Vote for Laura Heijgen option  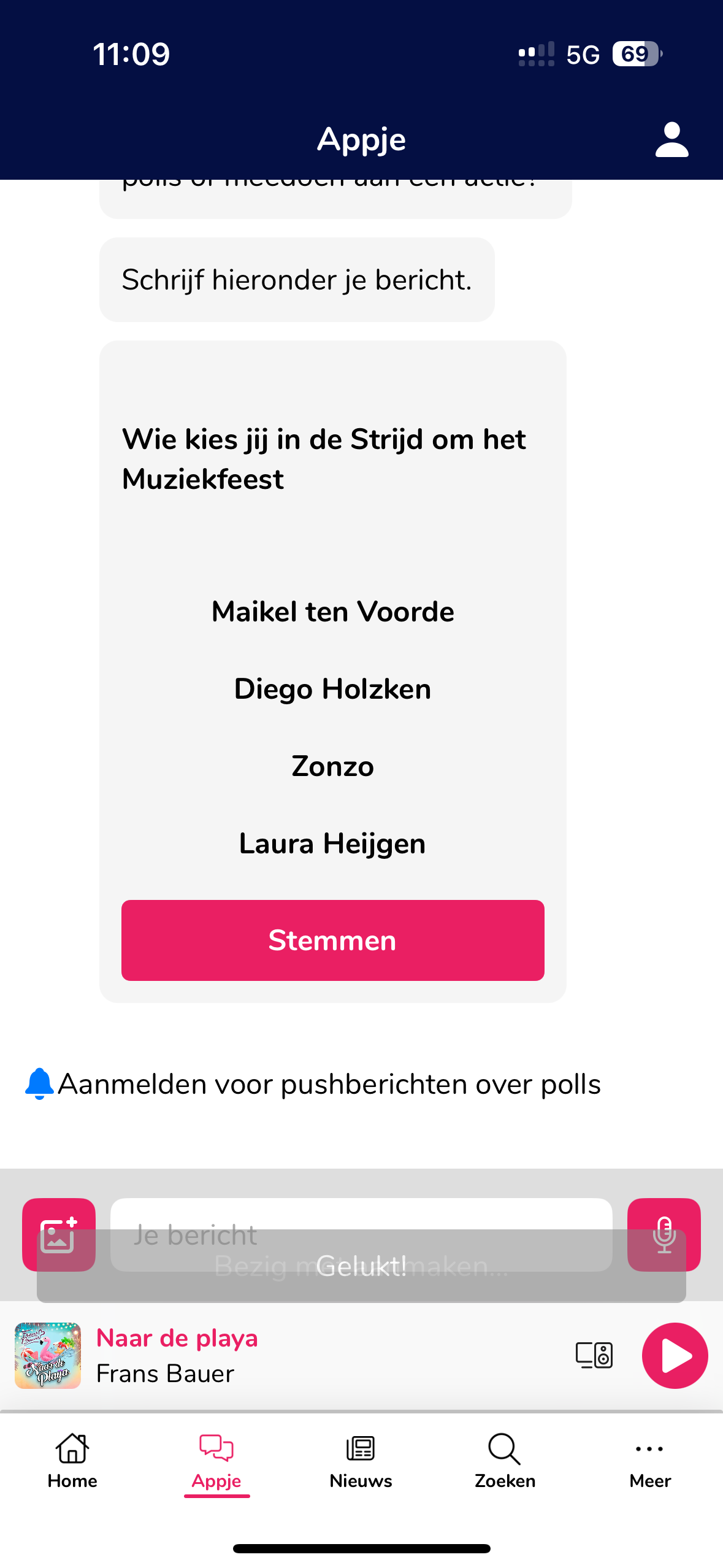(x=332, y=844)
